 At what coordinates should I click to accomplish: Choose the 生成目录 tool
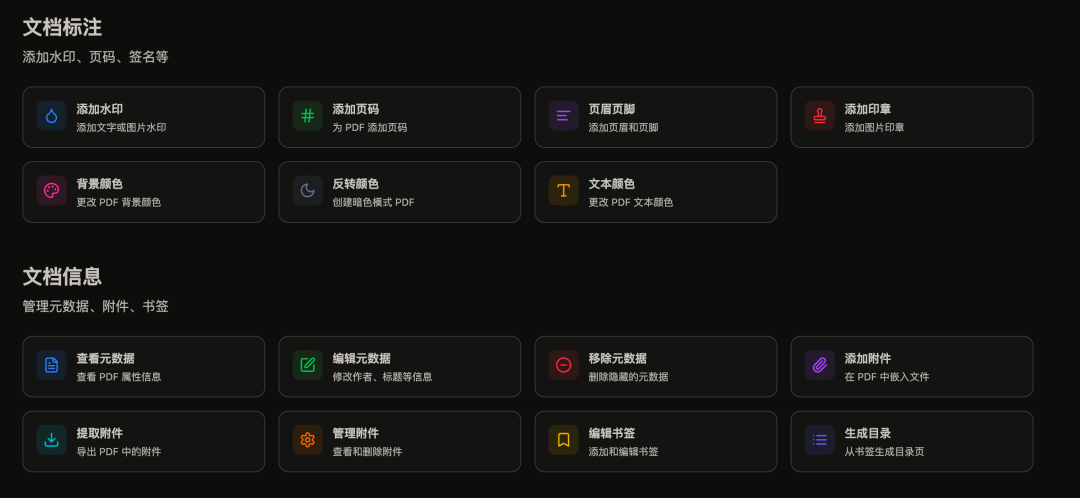point(911,441)
